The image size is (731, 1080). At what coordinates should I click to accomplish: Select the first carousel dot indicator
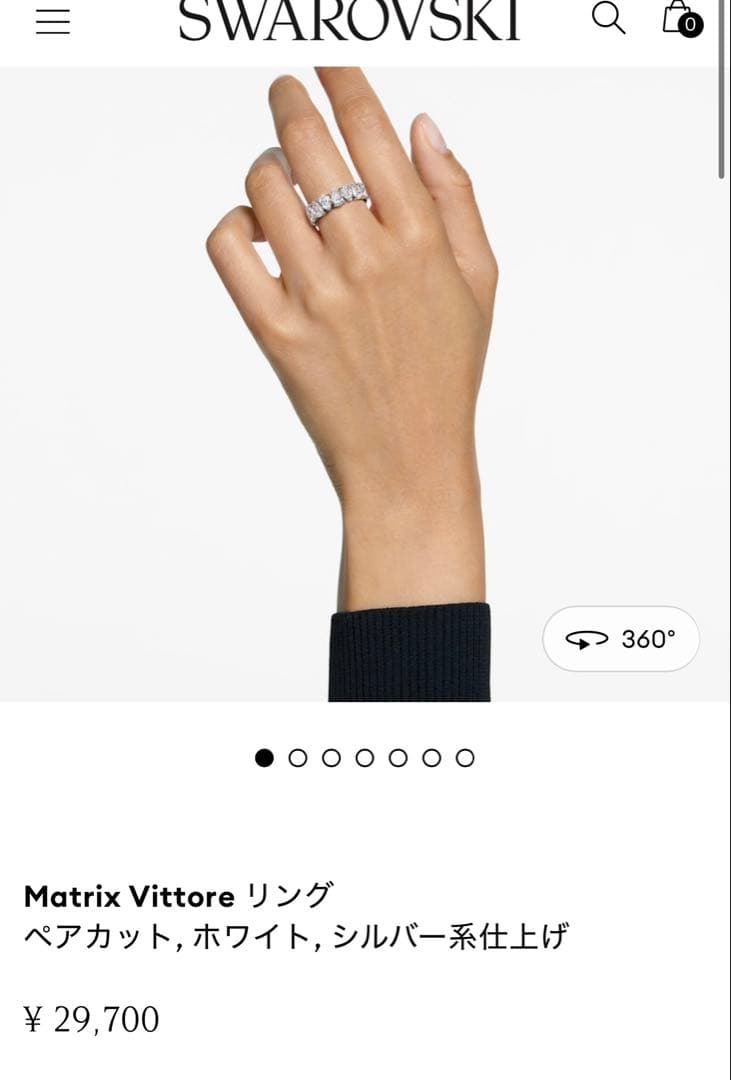pyautogui.click(x=265, y=759)
